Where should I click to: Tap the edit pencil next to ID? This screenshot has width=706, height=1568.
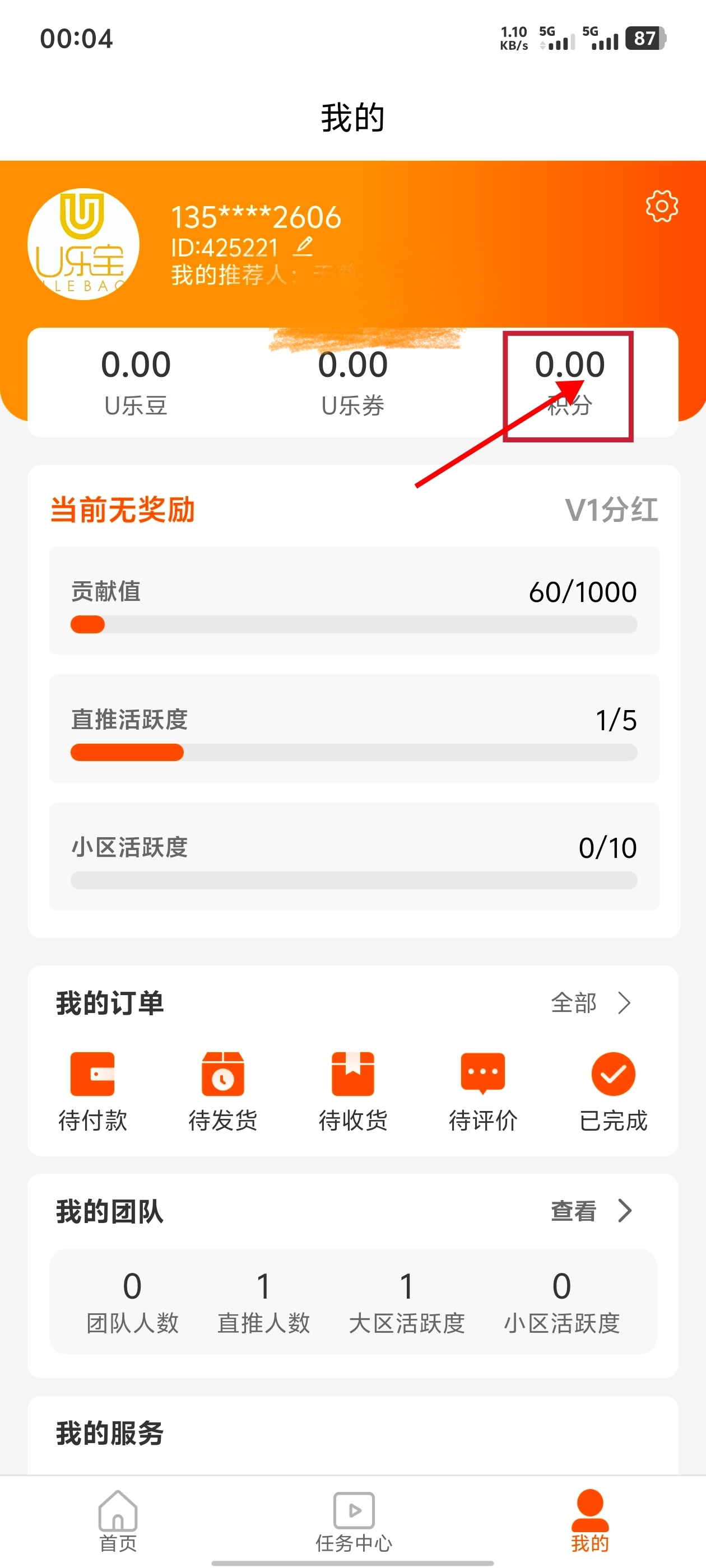click(303, 246)
